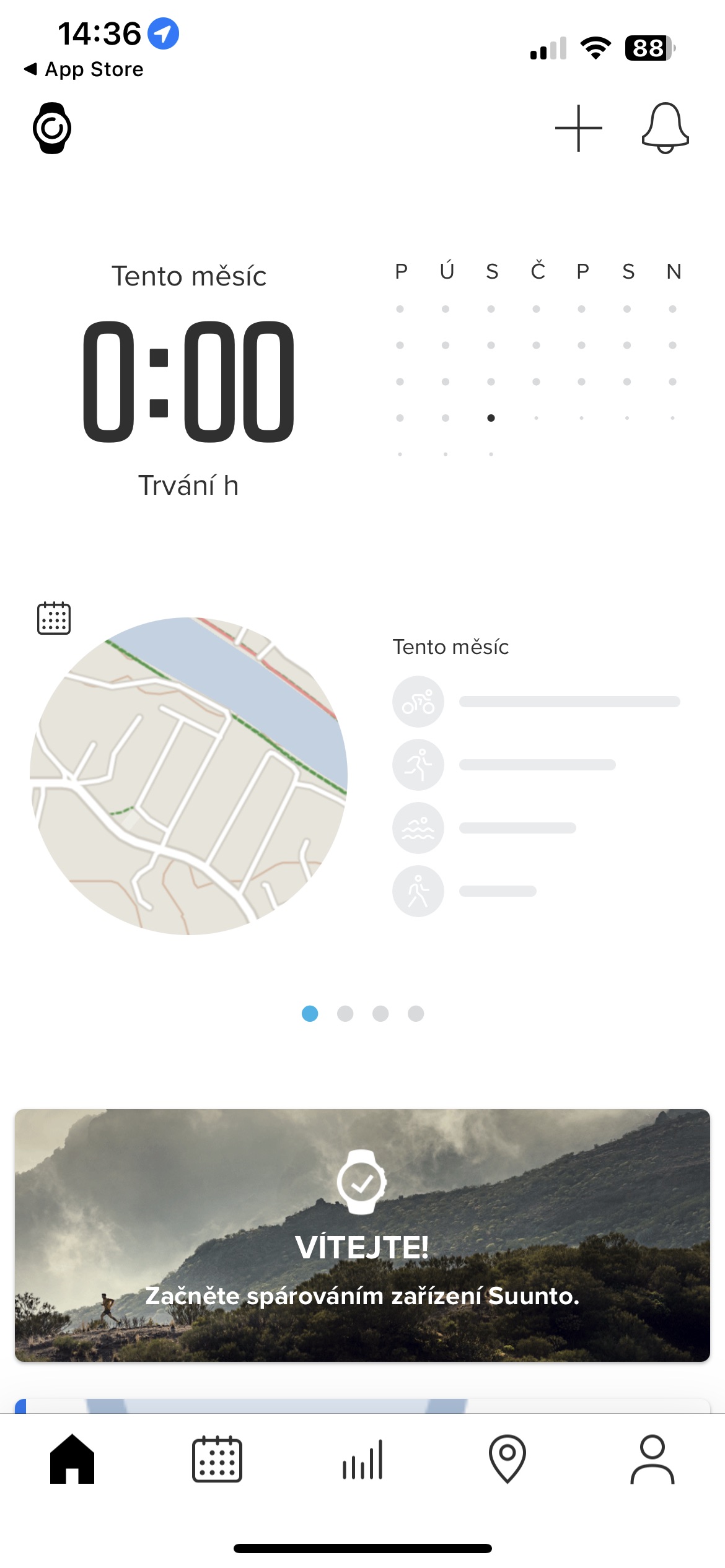
Task: Switch to the Profile tab
Action: [x=652, y=1459]
